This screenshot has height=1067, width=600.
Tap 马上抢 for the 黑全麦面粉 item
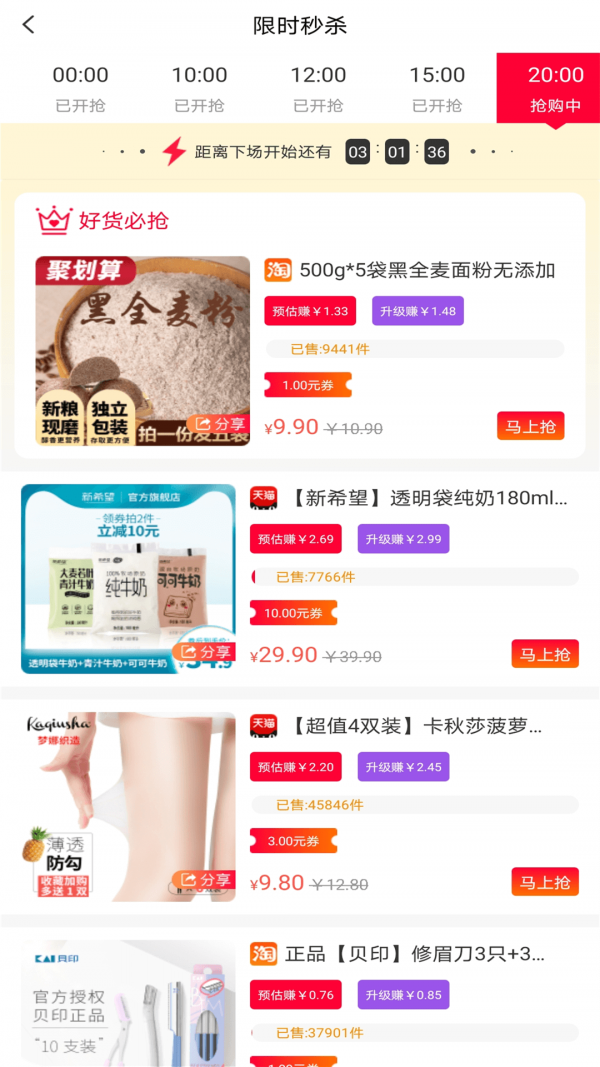point(530,426)
